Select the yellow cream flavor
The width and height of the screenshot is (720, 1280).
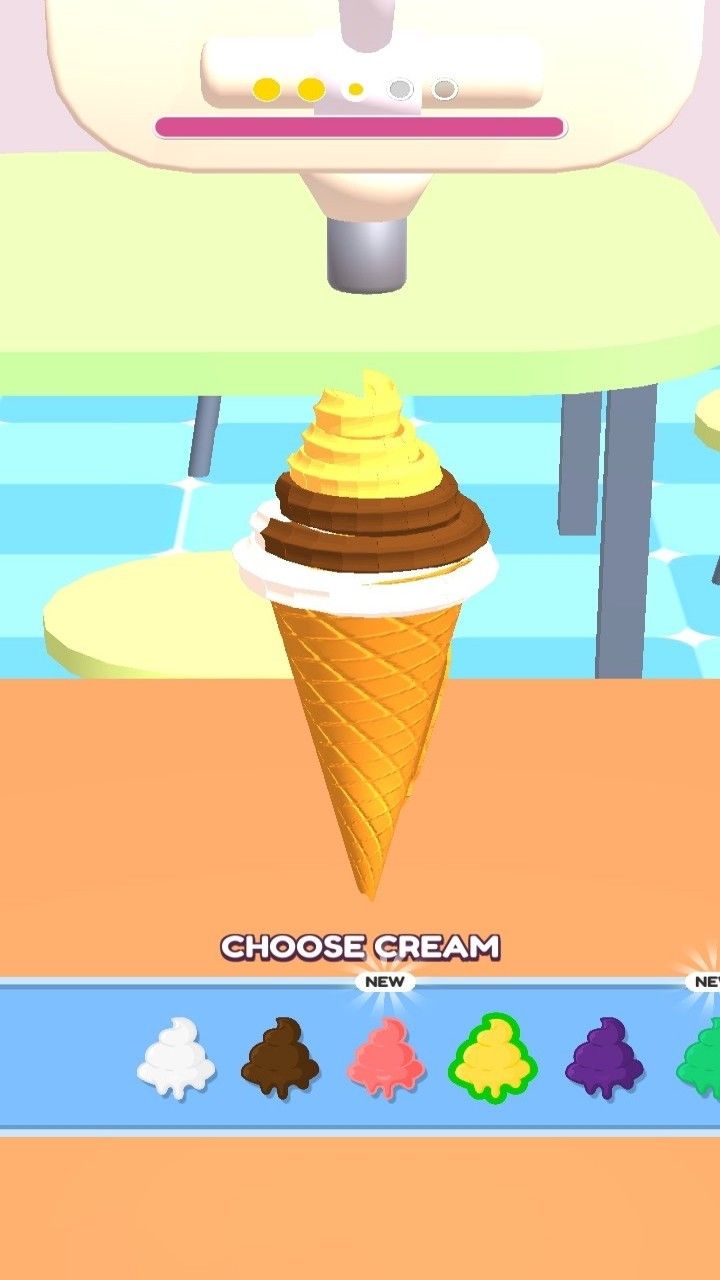pos(492,1058)
